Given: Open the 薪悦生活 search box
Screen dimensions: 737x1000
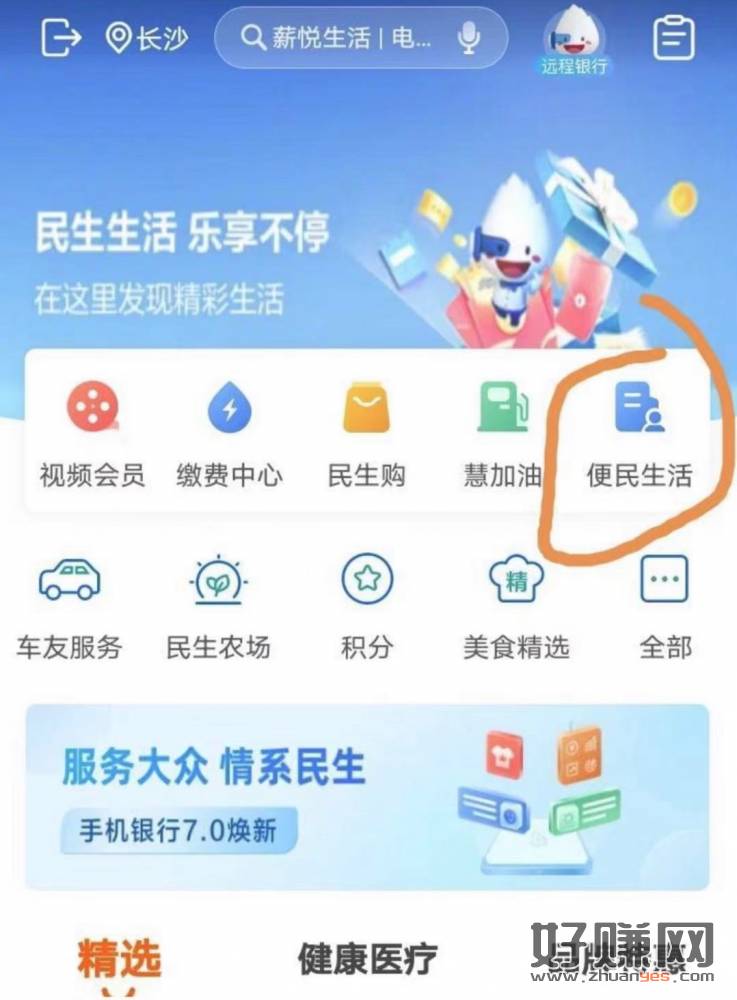Looking at the screenshot, I should tap(340, 39).
